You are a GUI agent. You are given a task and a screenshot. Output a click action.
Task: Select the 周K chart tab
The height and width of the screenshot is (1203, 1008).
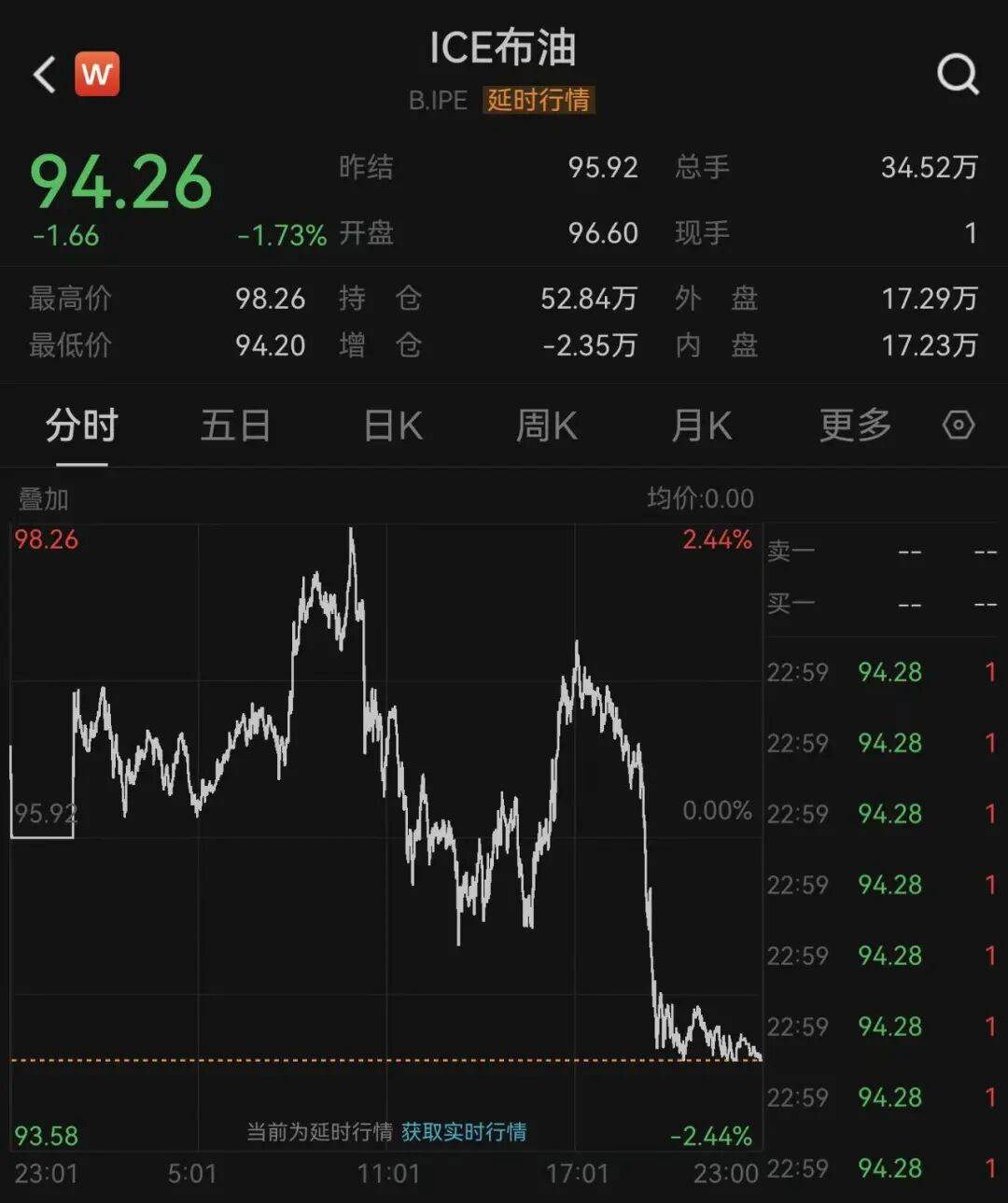tap(547, 427)
